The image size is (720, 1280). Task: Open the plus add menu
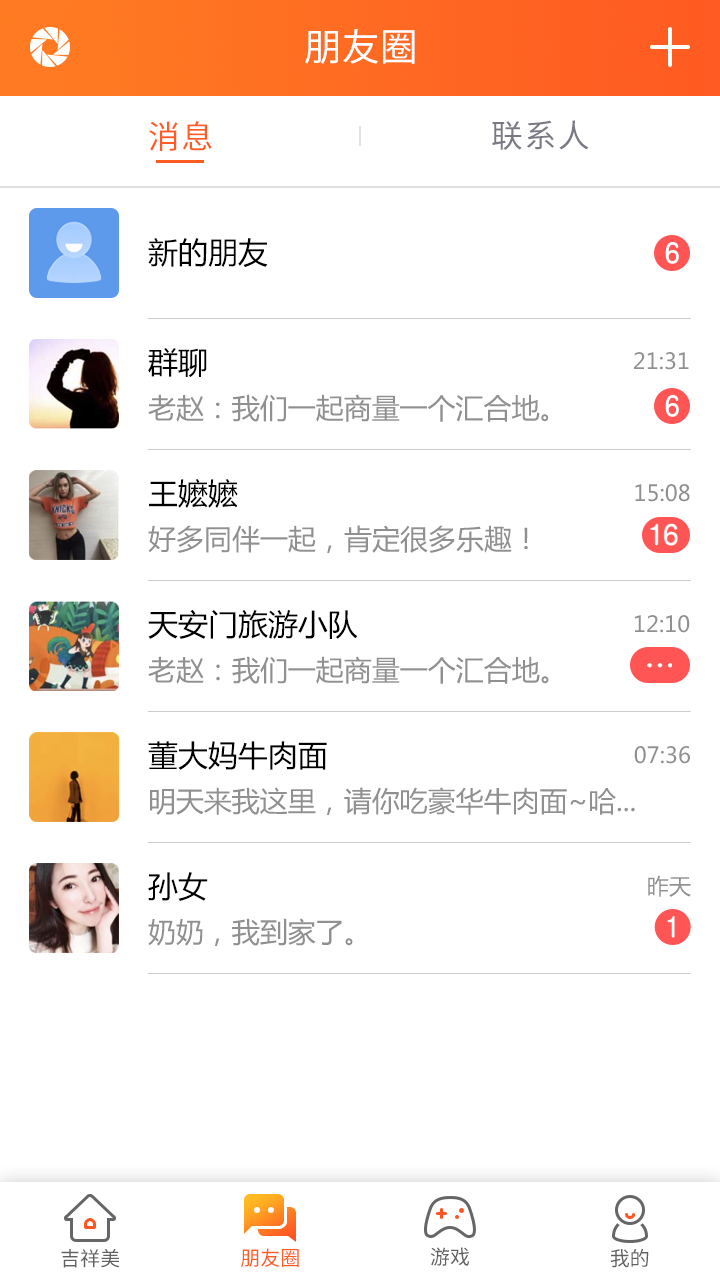point(669,47)
